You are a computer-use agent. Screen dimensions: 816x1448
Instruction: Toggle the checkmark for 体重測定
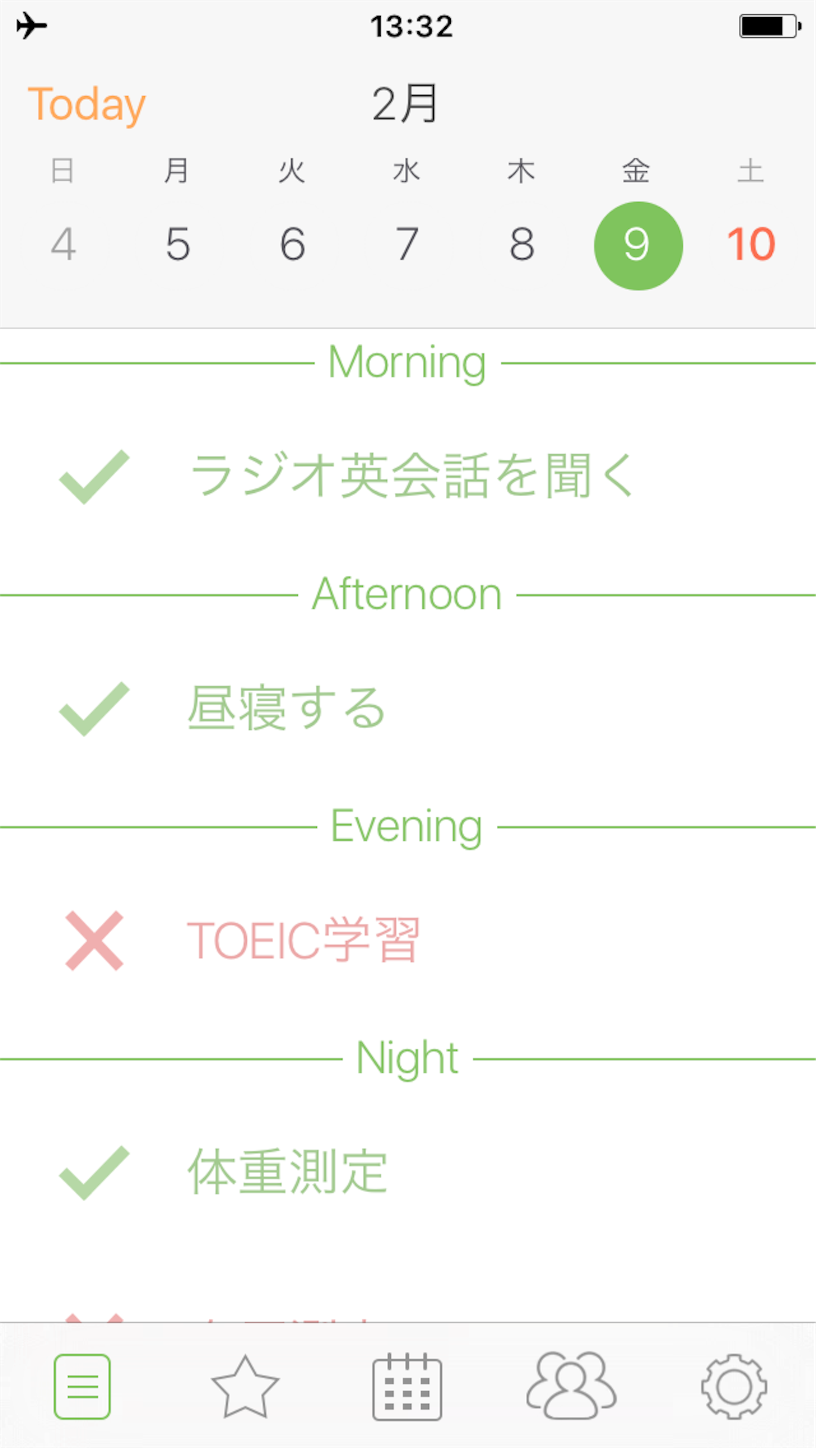[x=94, y=1172]
